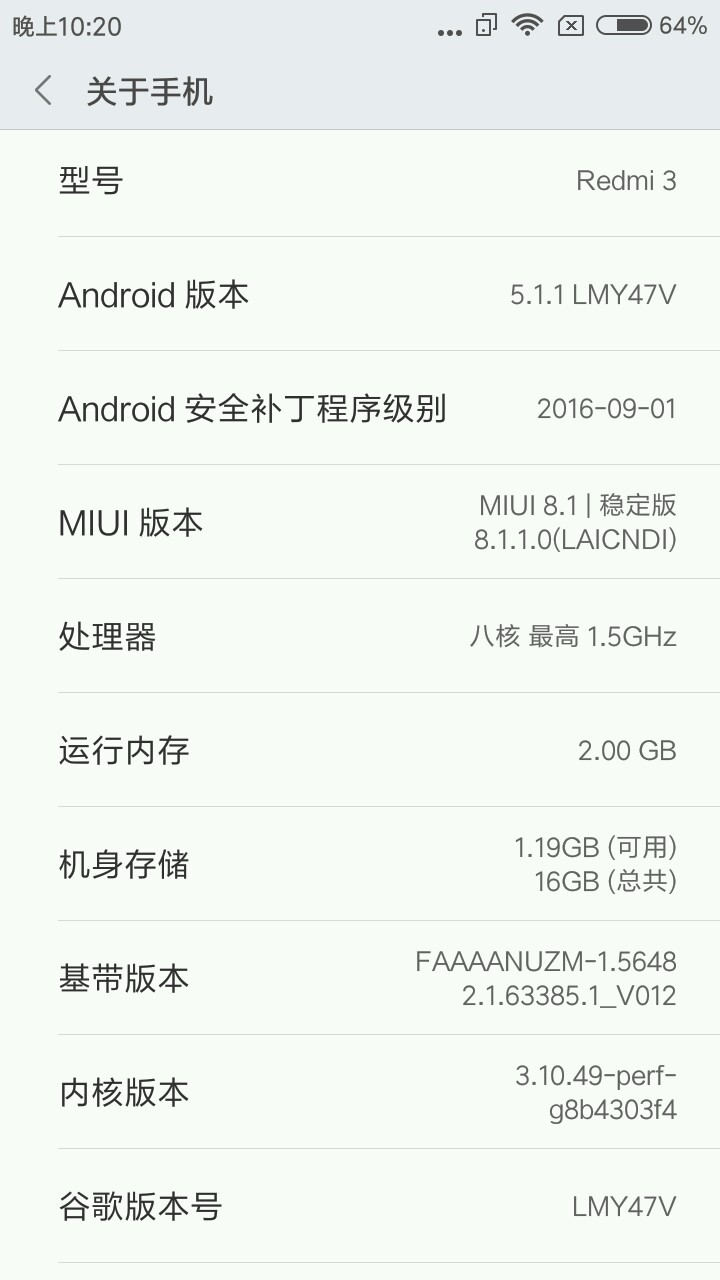Open Android 安全补丁程序级别 row
The width and height of the screenshot is (720, 1280).
tap(360, 409)
